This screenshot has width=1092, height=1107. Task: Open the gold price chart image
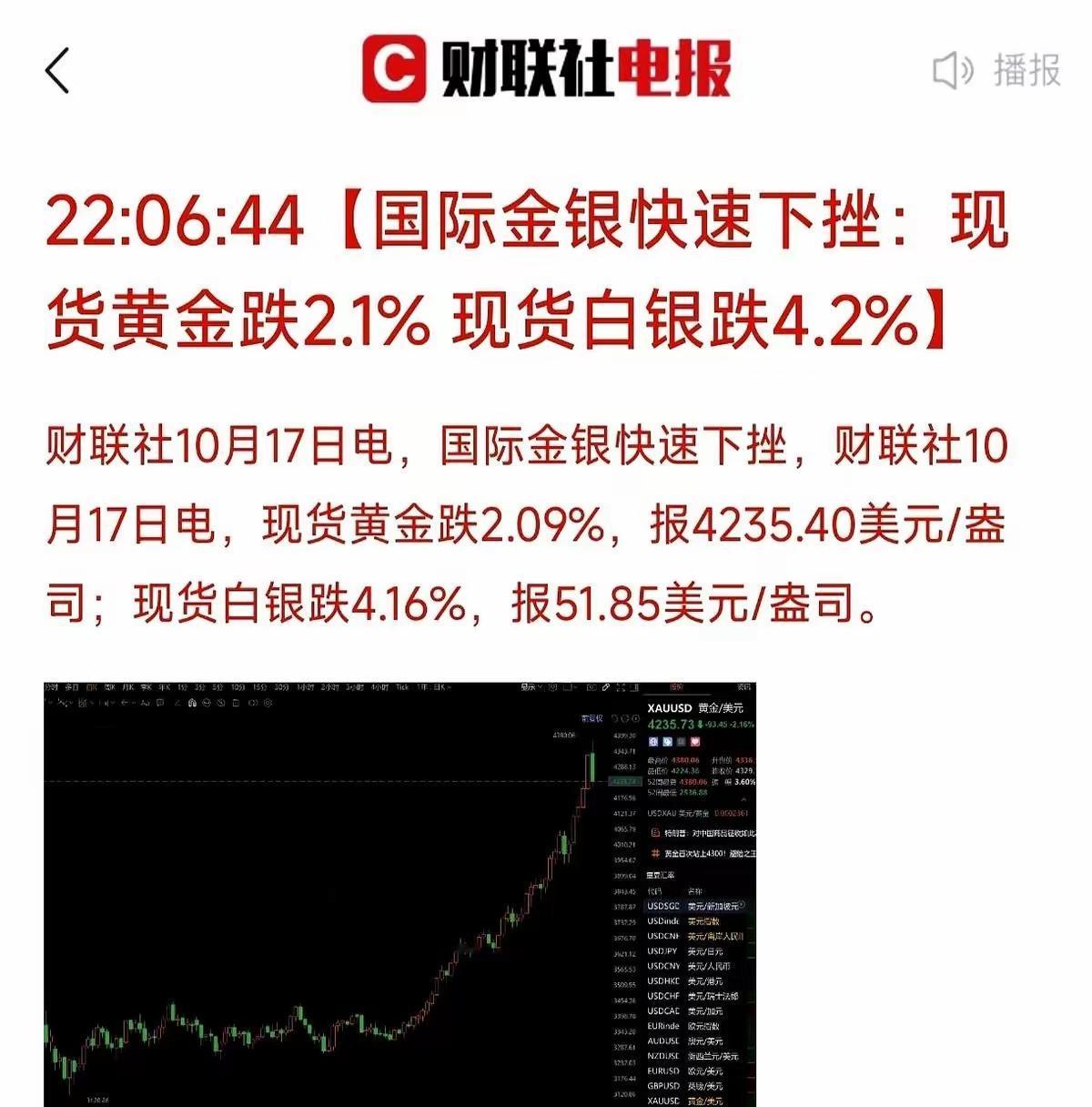pos(400,894)
